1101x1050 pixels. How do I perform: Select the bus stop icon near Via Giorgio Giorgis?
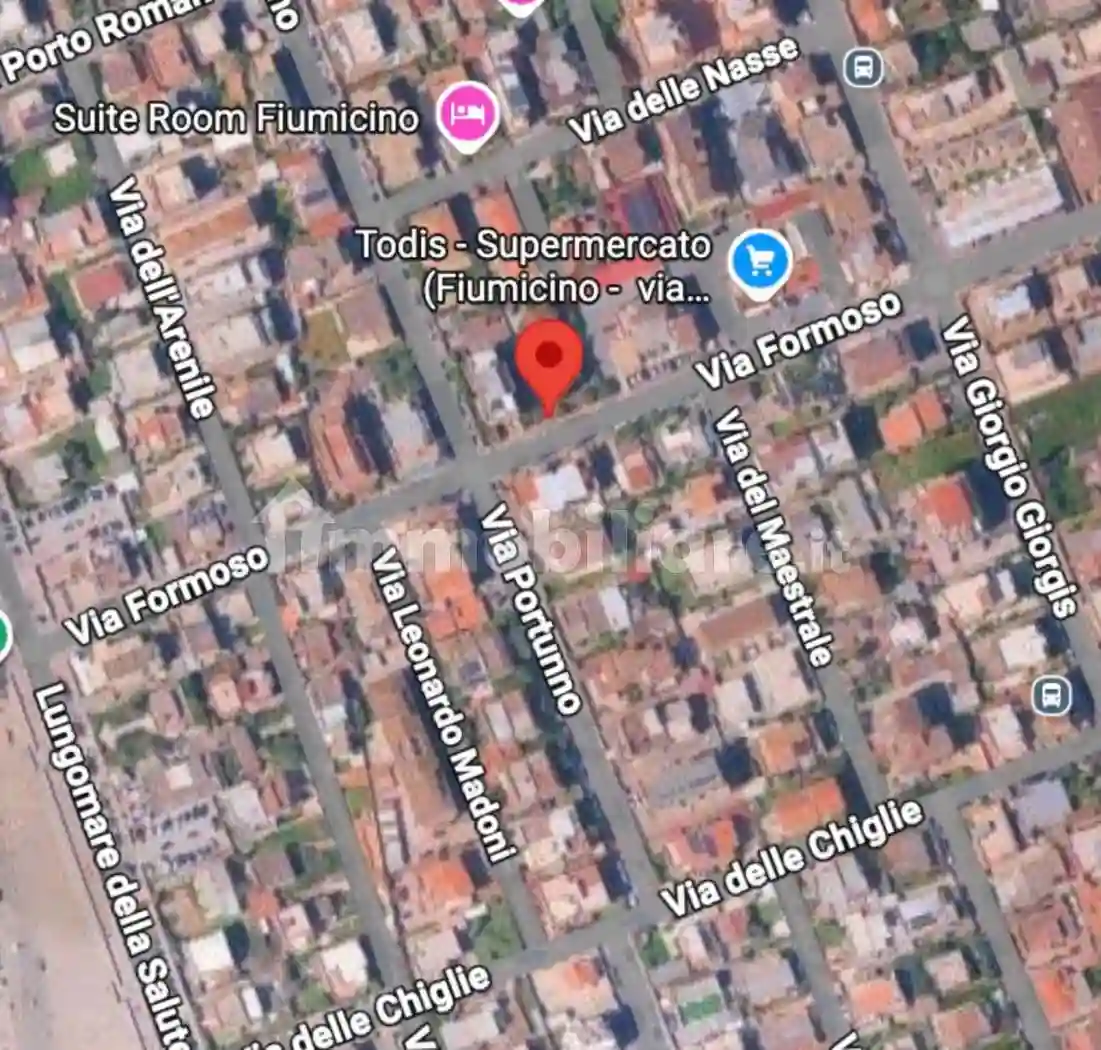point(1051,694)
